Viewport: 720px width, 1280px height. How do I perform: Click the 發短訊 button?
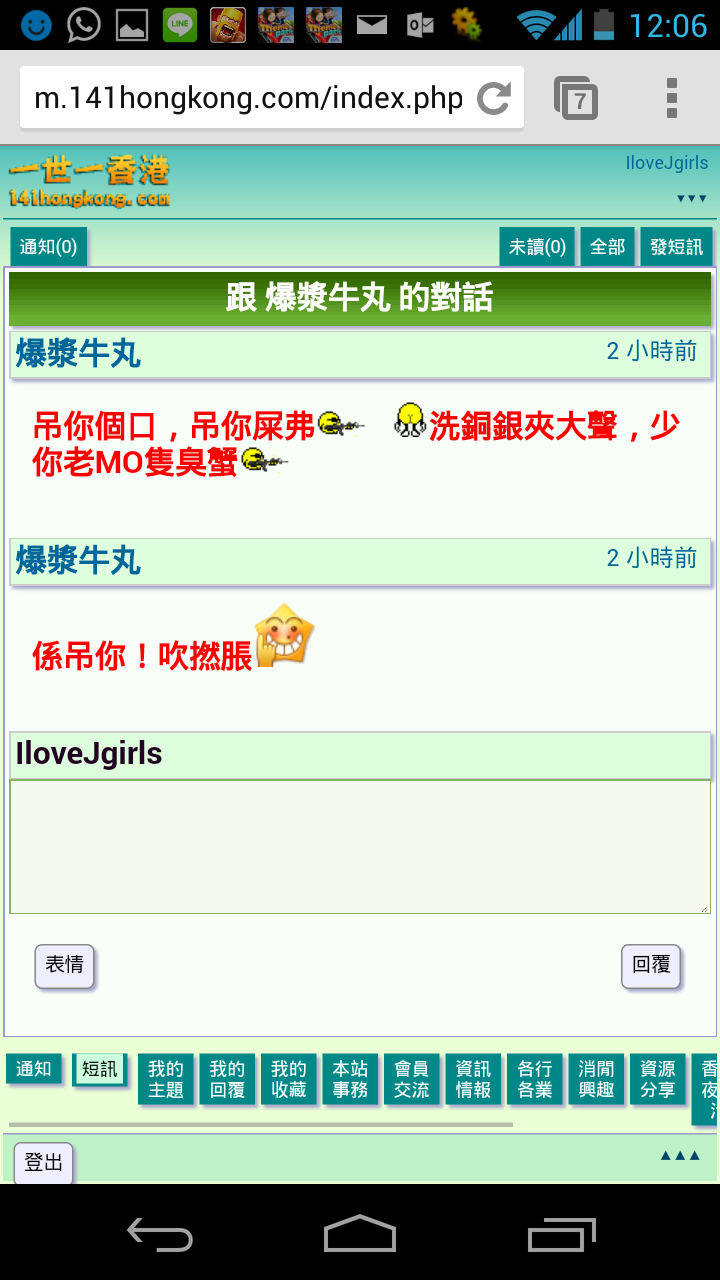coord(677,246)
